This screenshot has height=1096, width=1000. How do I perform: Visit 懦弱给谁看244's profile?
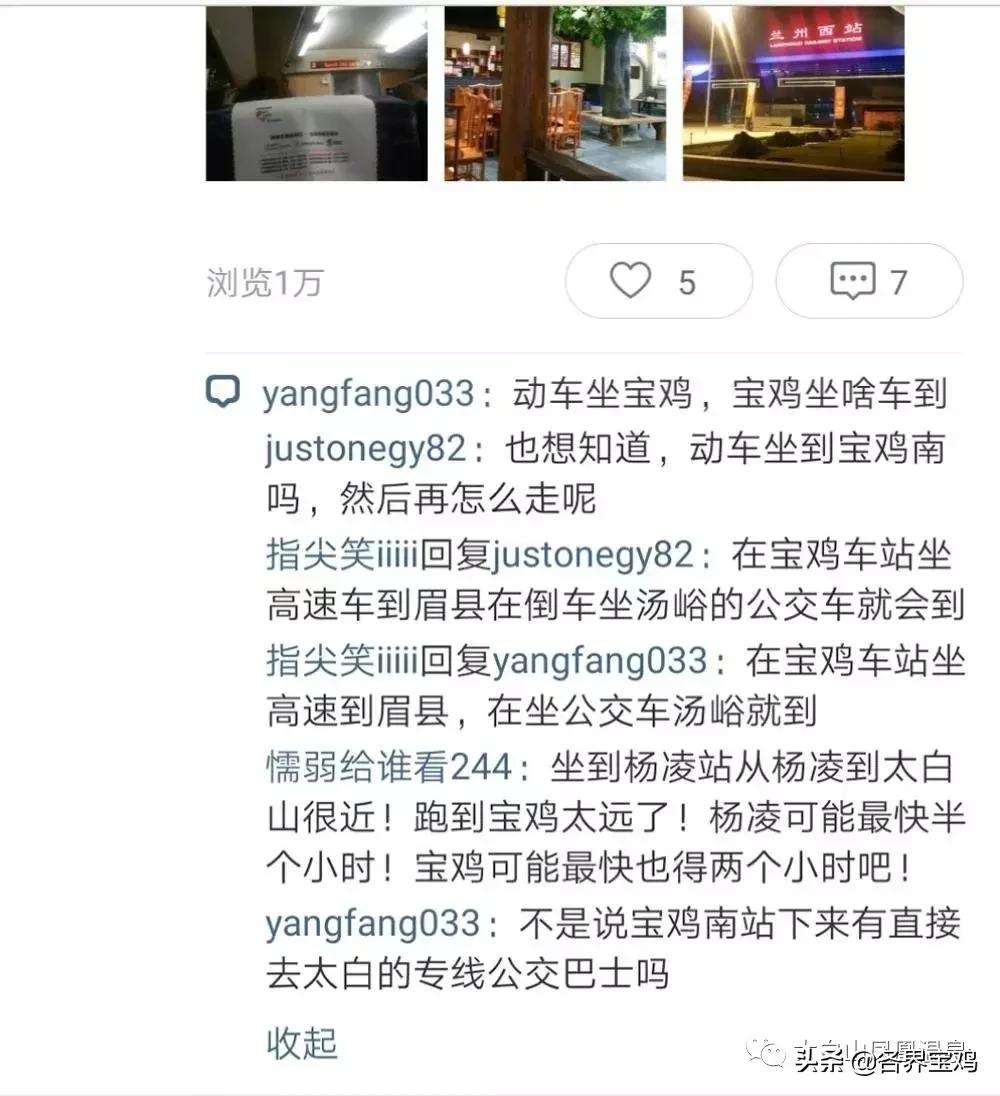388,768
